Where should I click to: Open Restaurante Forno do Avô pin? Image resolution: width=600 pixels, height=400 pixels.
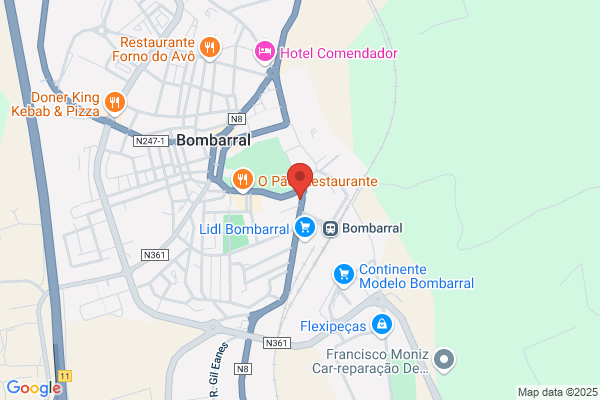coord(210,49)
